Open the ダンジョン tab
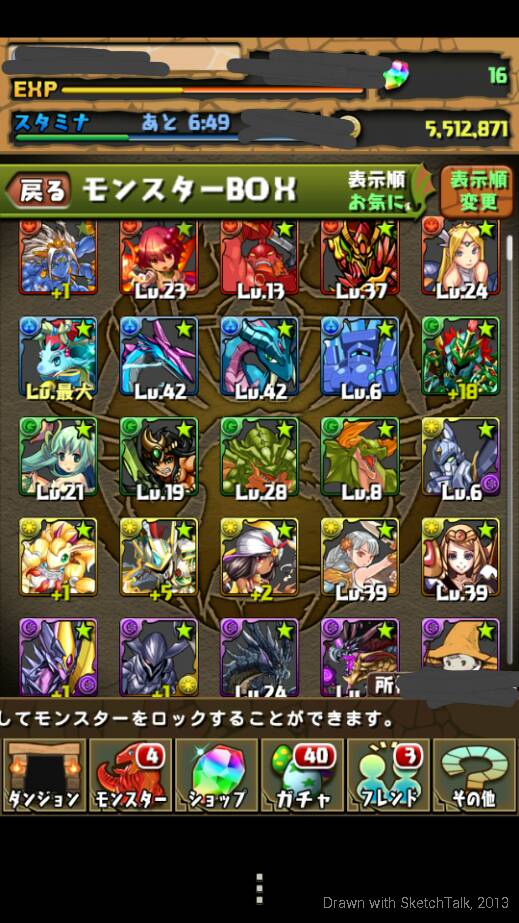Viewport: 519px width, 923px height. (x=44, y=775)
